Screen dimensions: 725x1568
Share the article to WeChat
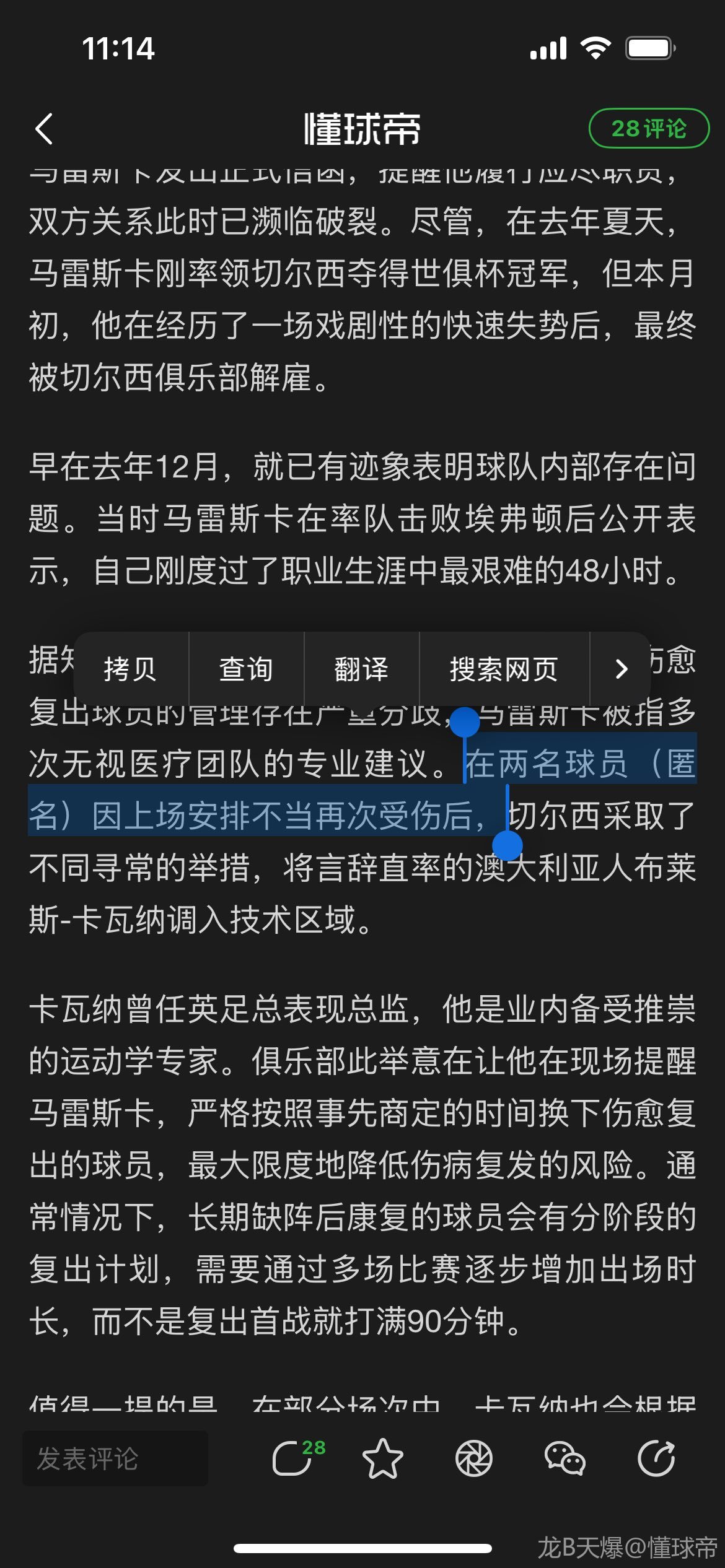pyautogui.click(x=565, y=1459)
